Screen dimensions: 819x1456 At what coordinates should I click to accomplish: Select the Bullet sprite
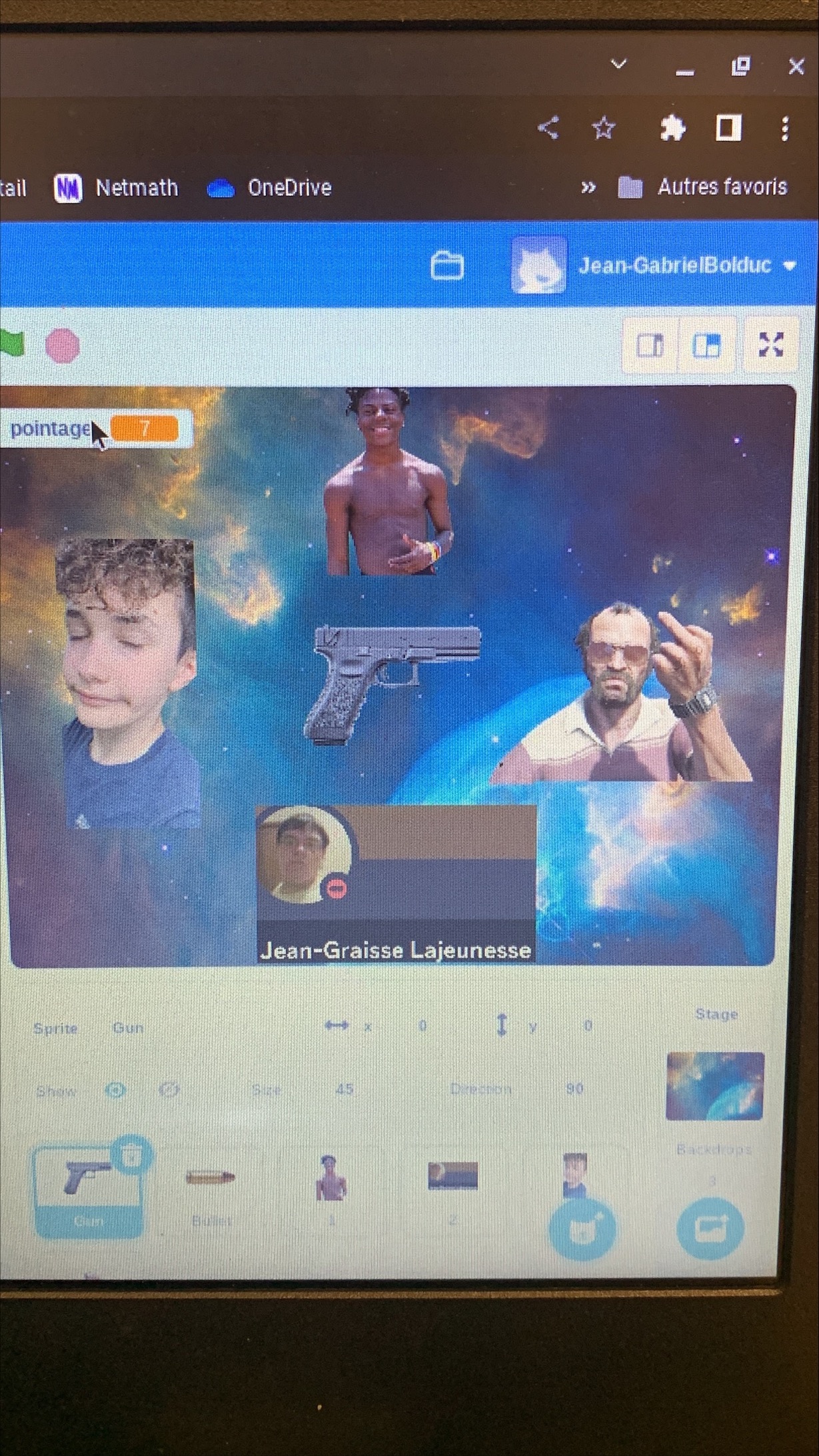pyautogui.click(x=211, y=1193)
